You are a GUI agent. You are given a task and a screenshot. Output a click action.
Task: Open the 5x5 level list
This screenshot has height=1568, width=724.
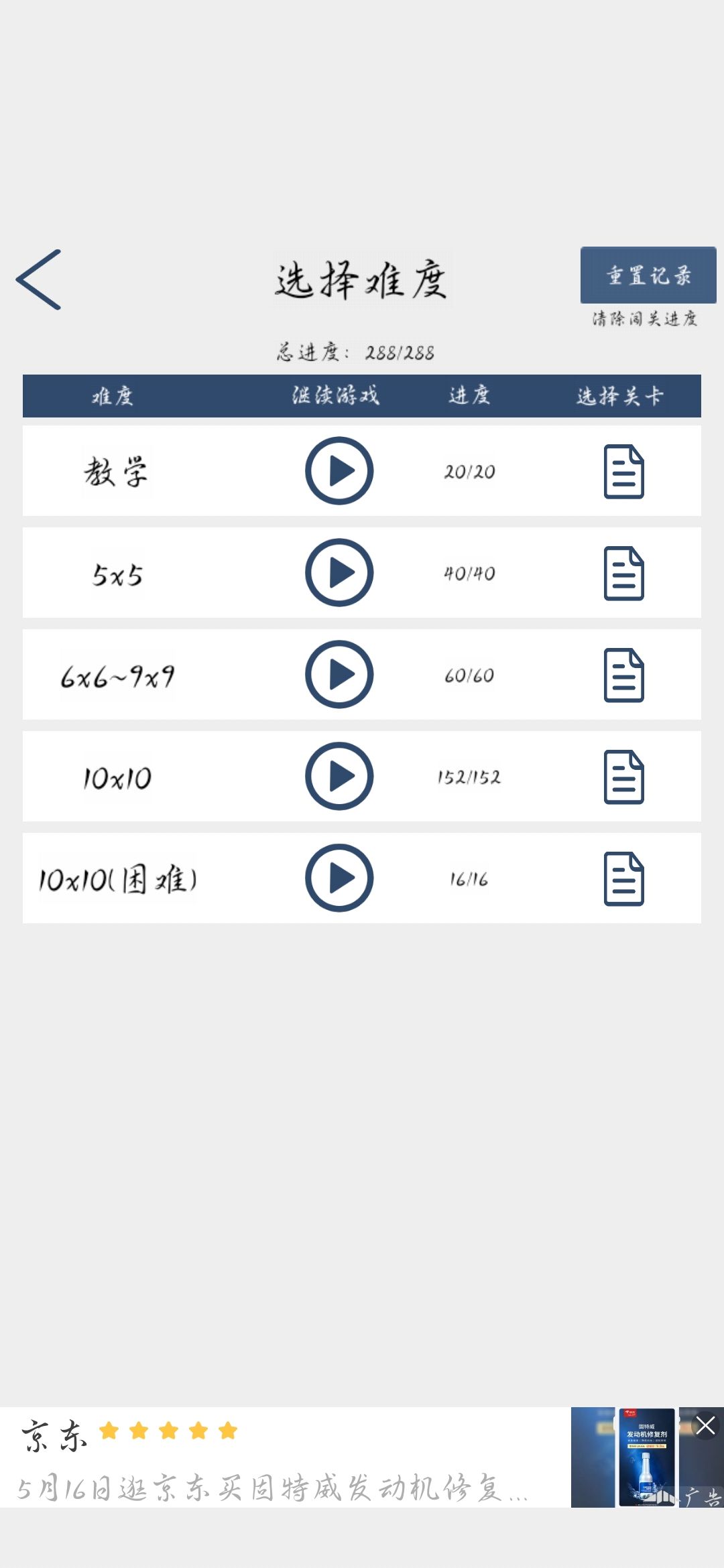click(x=624, y=574)
